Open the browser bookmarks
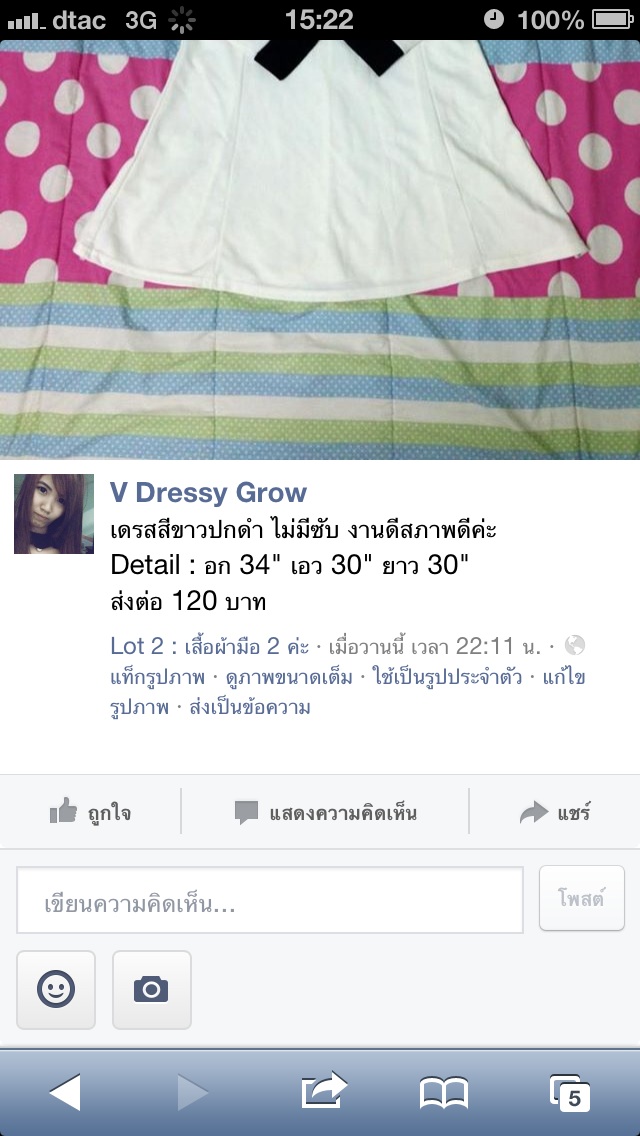Image resolution: width=640 pixels, height=1136 pixels. [x=444, y=1093]
